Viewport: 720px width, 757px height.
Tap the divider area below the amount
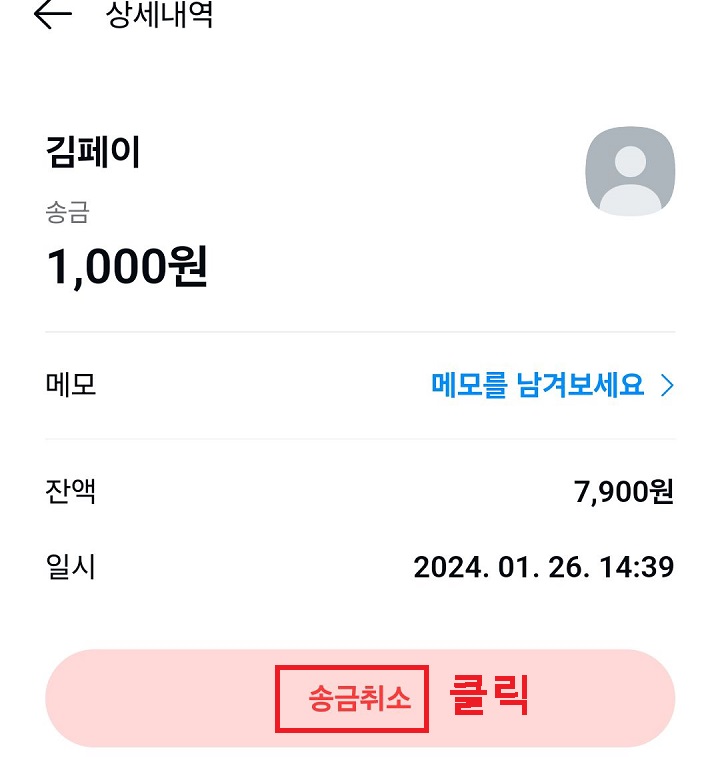tap(360, 330)
